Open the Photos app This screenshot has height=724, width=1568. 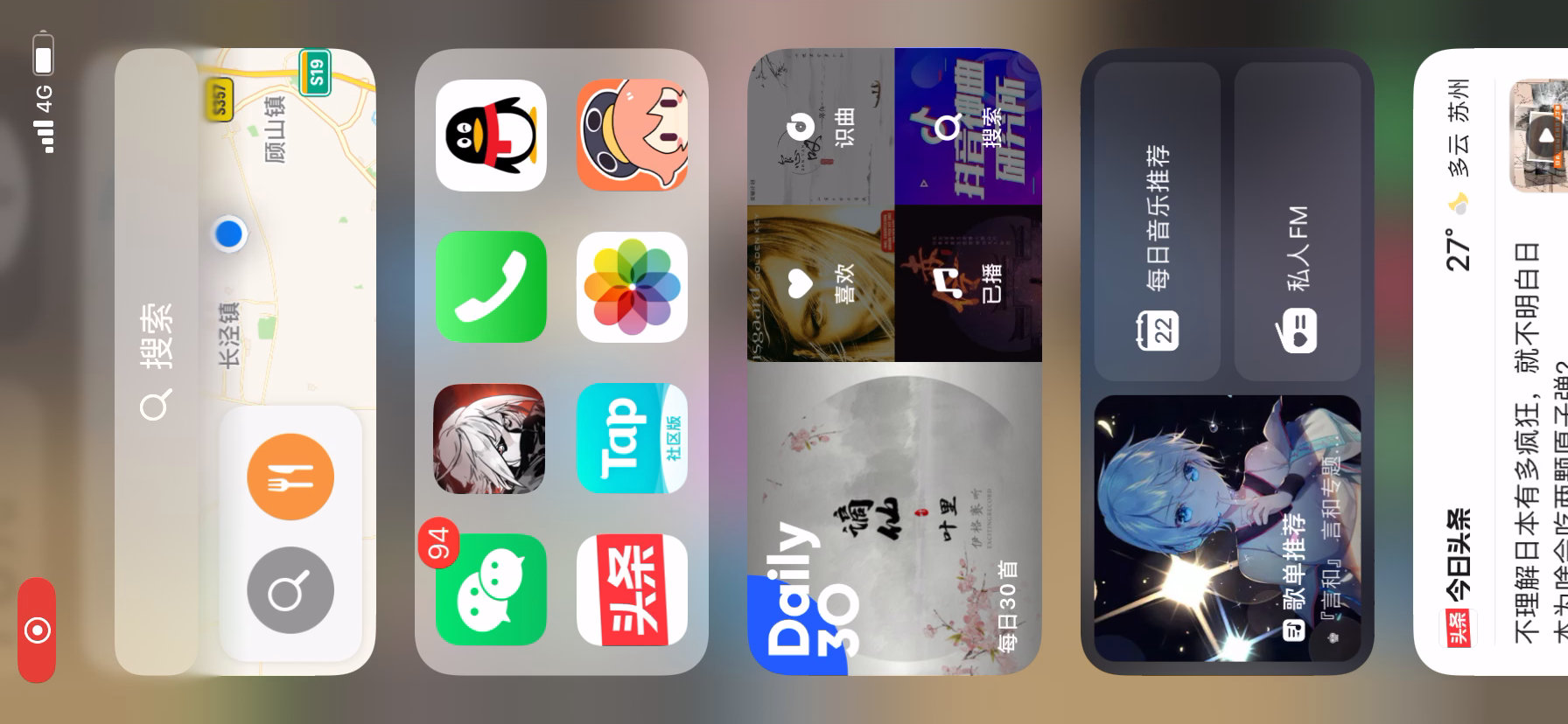click(632, 287)
